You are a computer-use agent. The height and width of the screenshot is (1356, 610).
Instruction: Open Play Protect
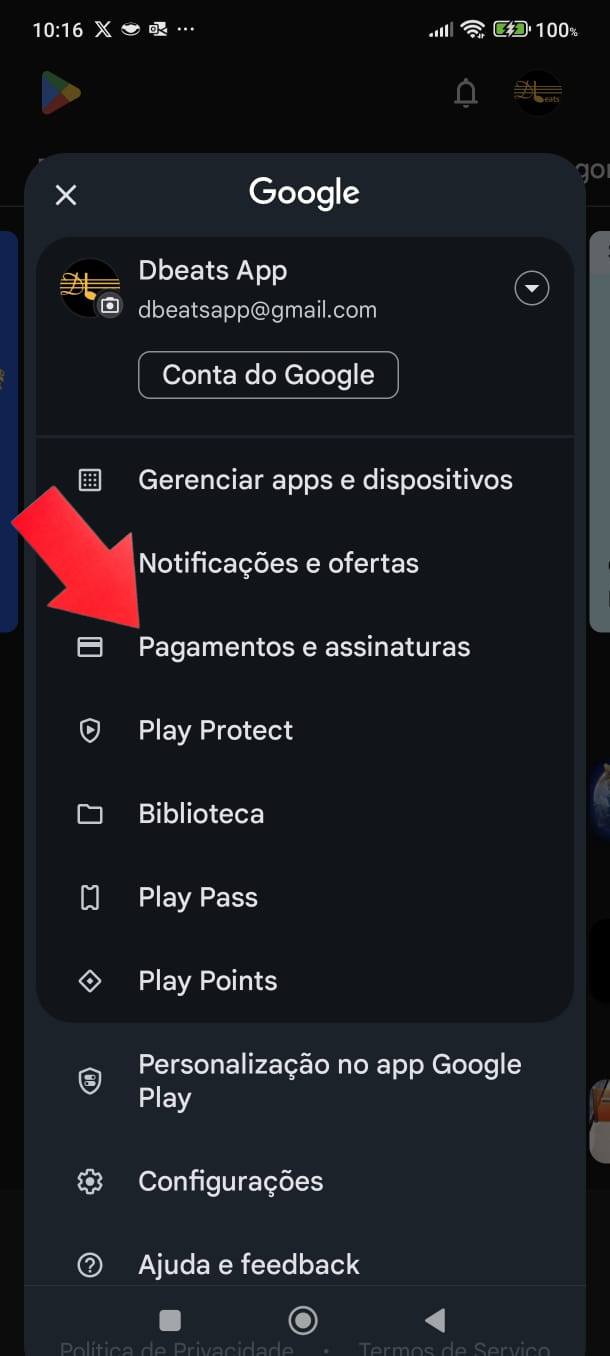click(x=215, y=731)
